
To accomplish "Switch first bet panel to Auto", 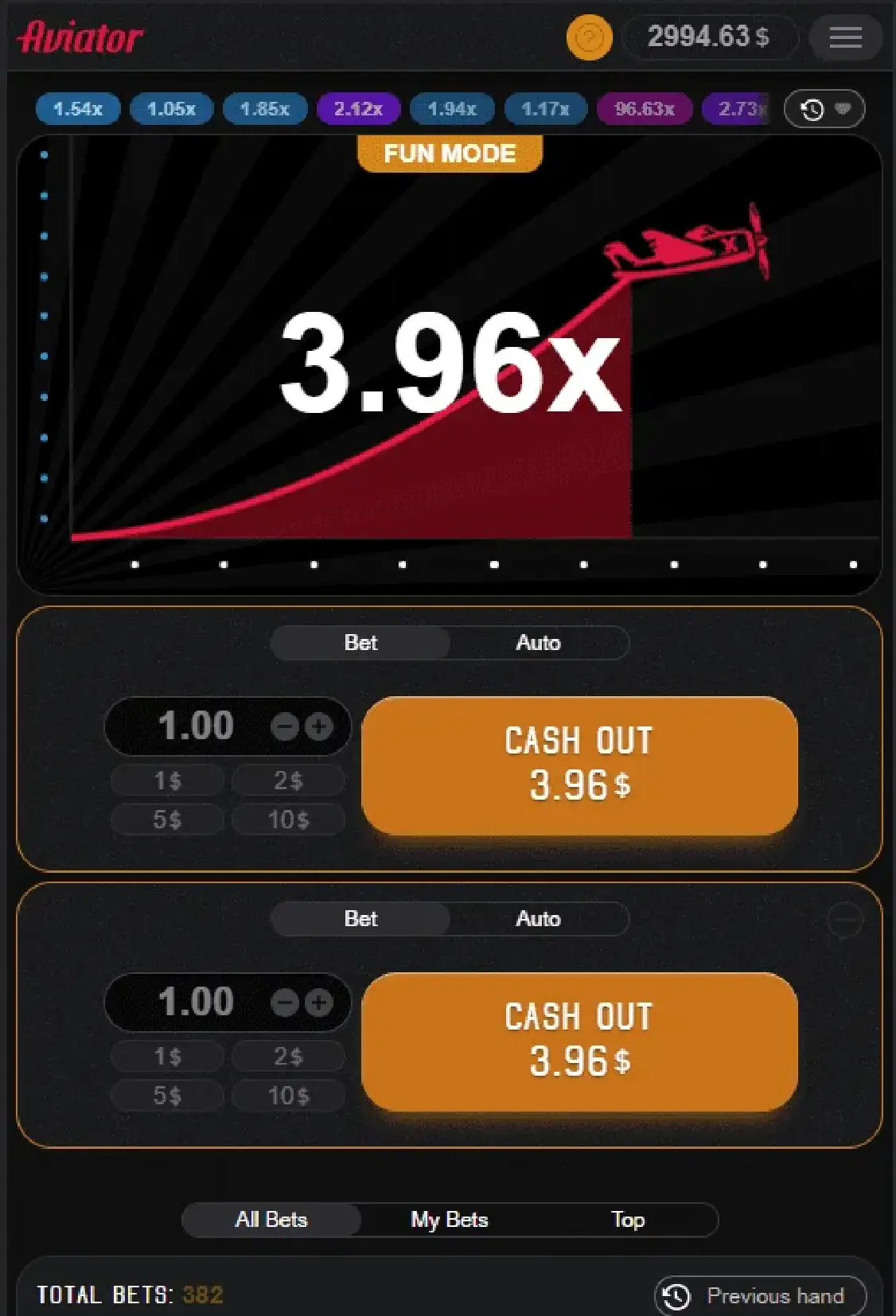I will pyautogui.click(x=538, y=643).
